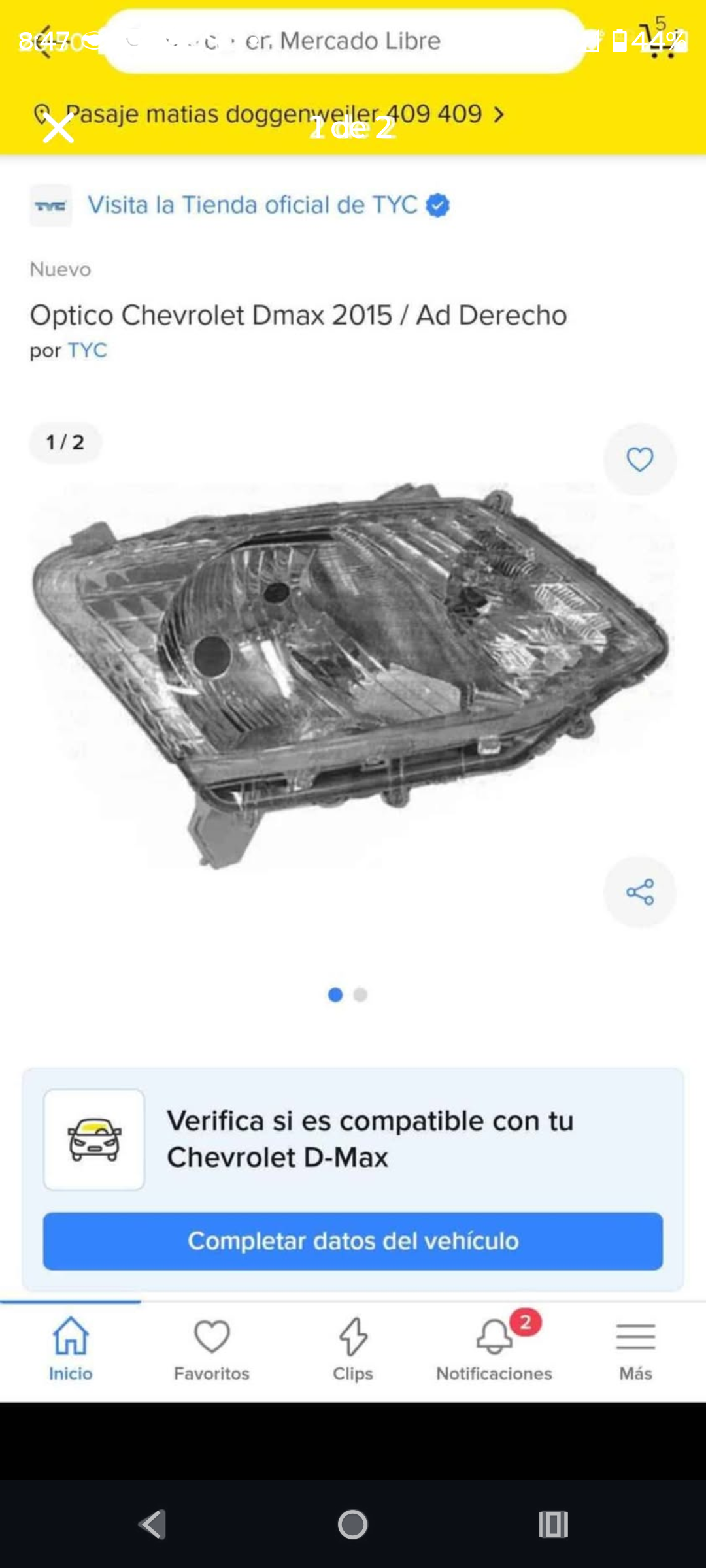Expand the delivery address with its chevron

tap(499, 114)
